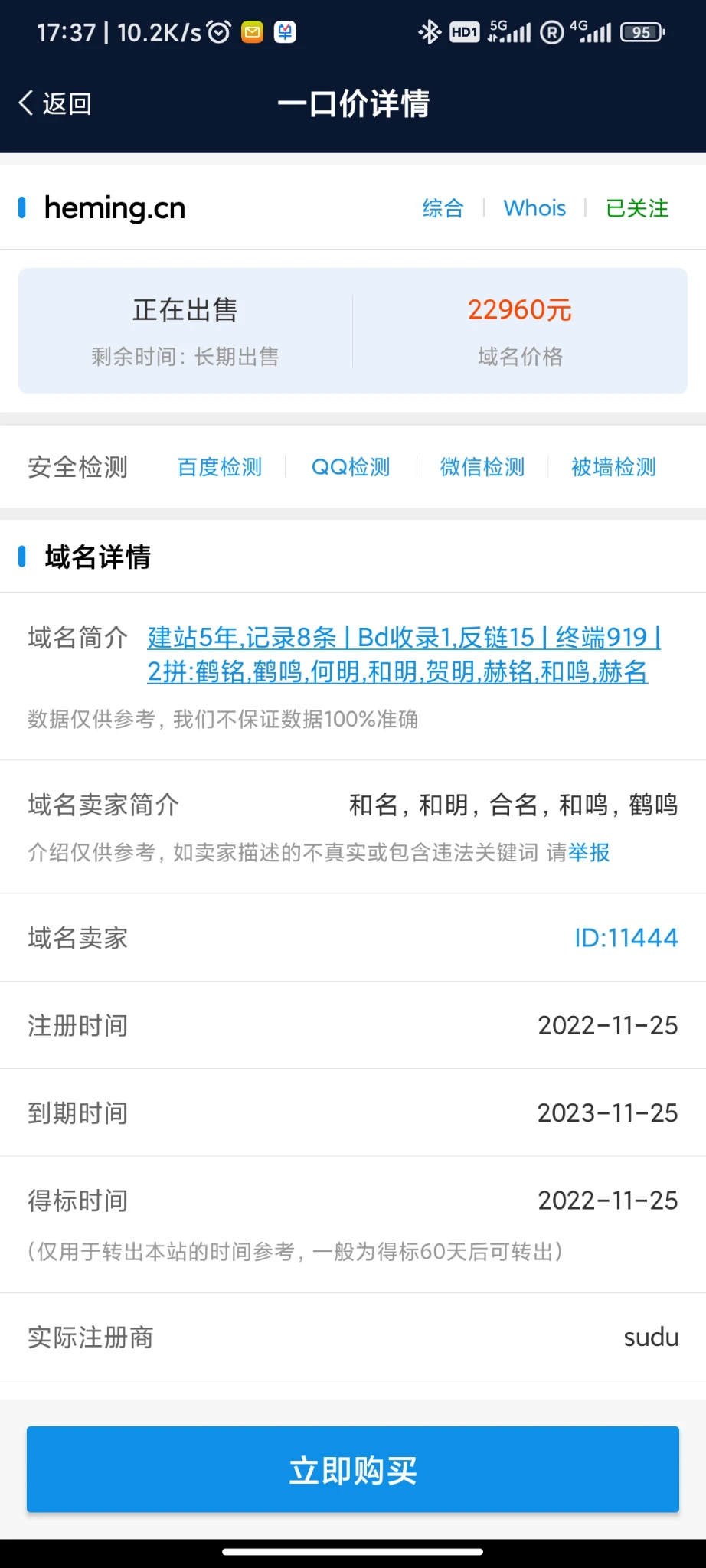Run the 被墙检测 check
The height and width of the screenshot is (1568, 706).
point(613,467)
